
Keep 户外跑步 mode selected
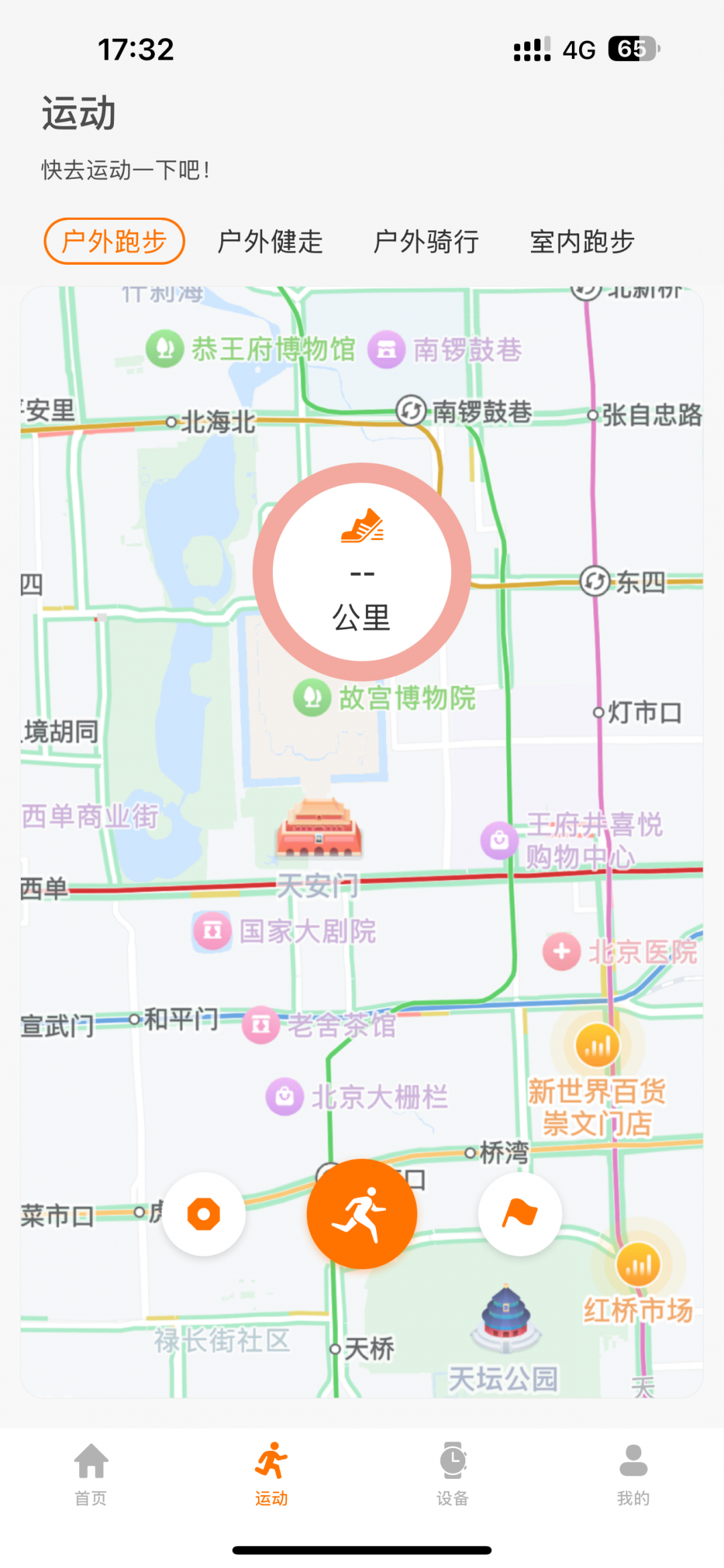[x=113, y=243]
